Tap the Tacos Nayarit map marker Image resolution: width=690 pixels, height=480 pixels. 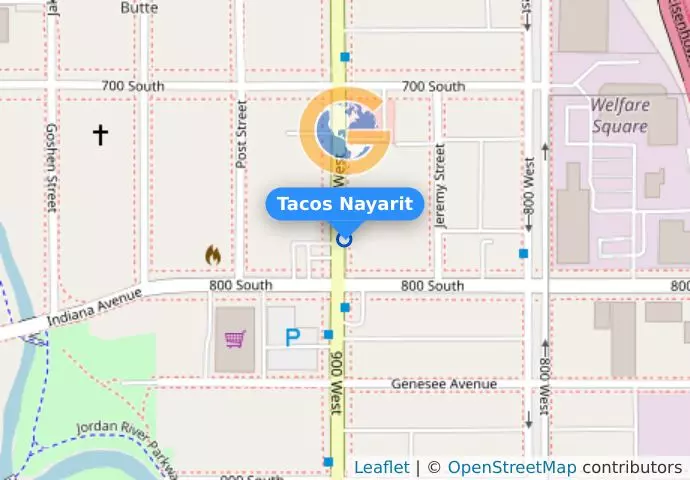(x=345, y=239)
